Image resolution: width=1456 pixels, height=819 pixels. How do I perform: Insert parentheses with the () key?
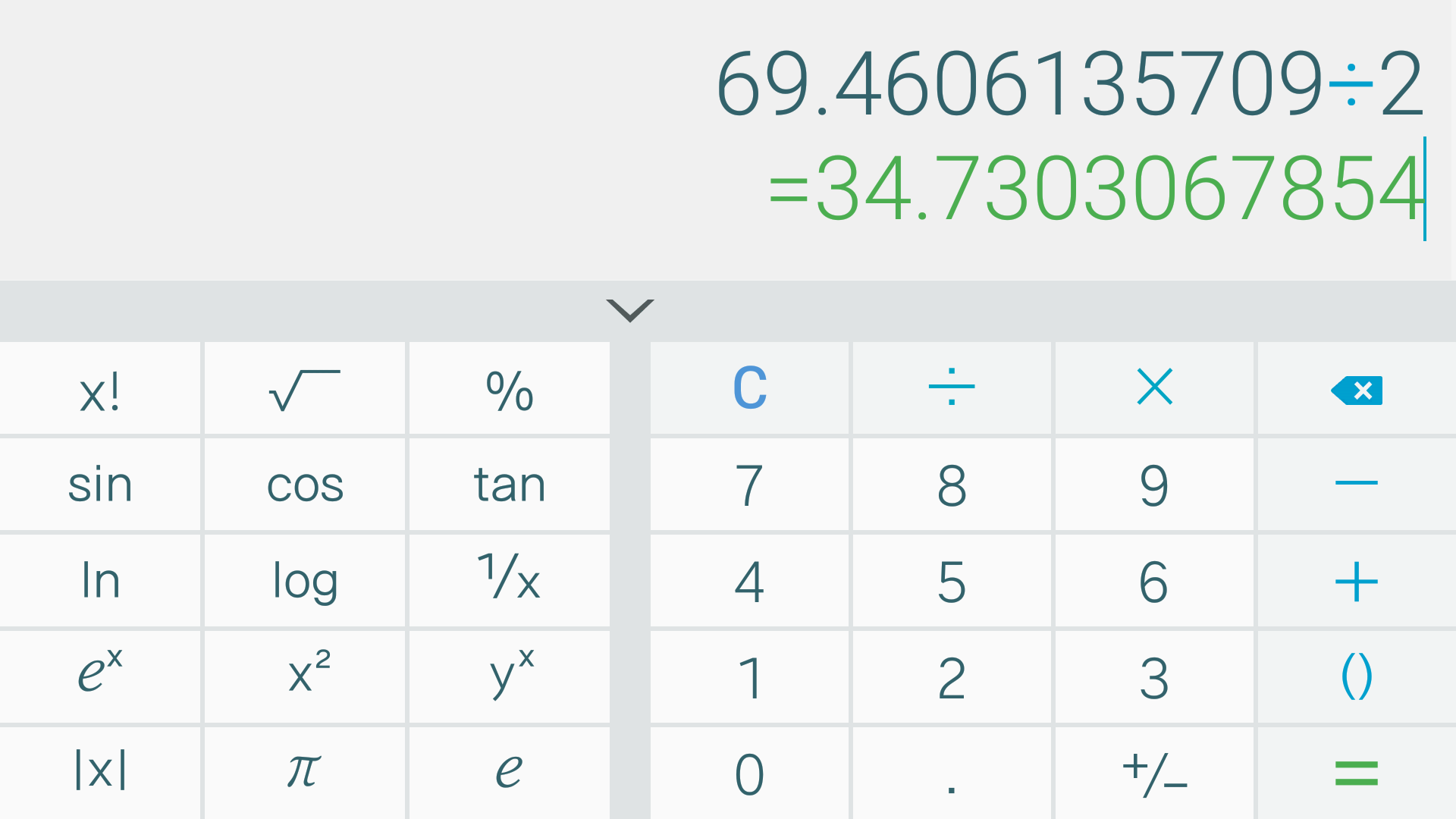[1357, 676]
